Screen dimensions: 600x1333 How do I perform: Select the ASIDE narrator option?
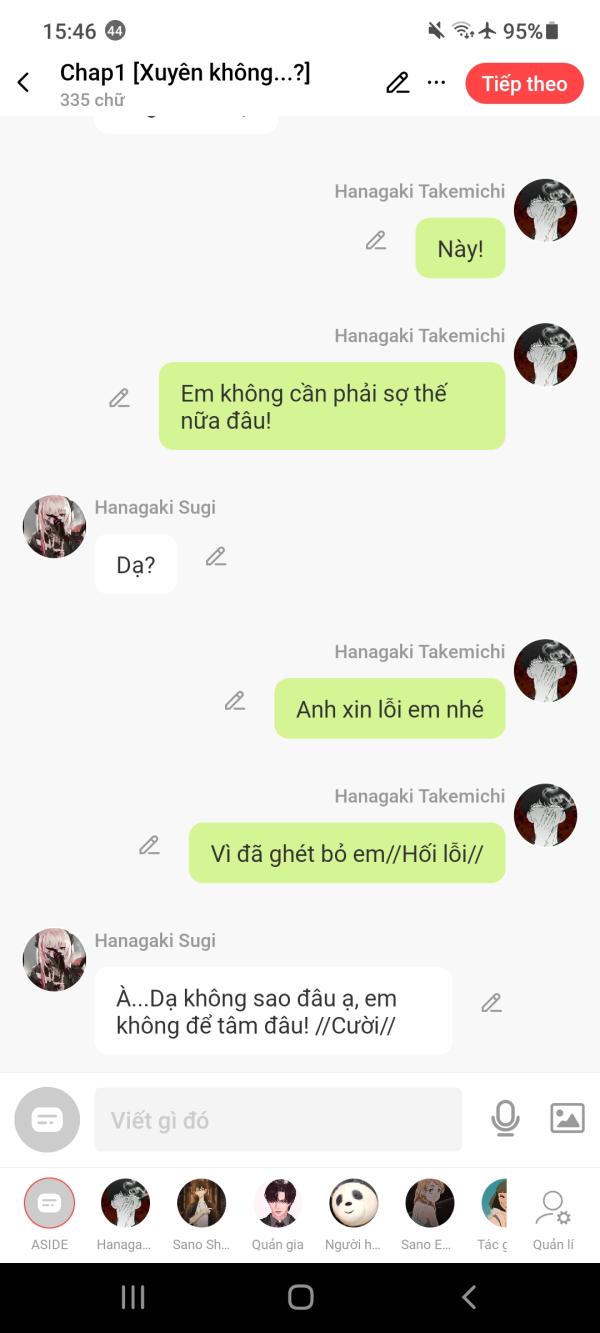[x=49, y=1204]
